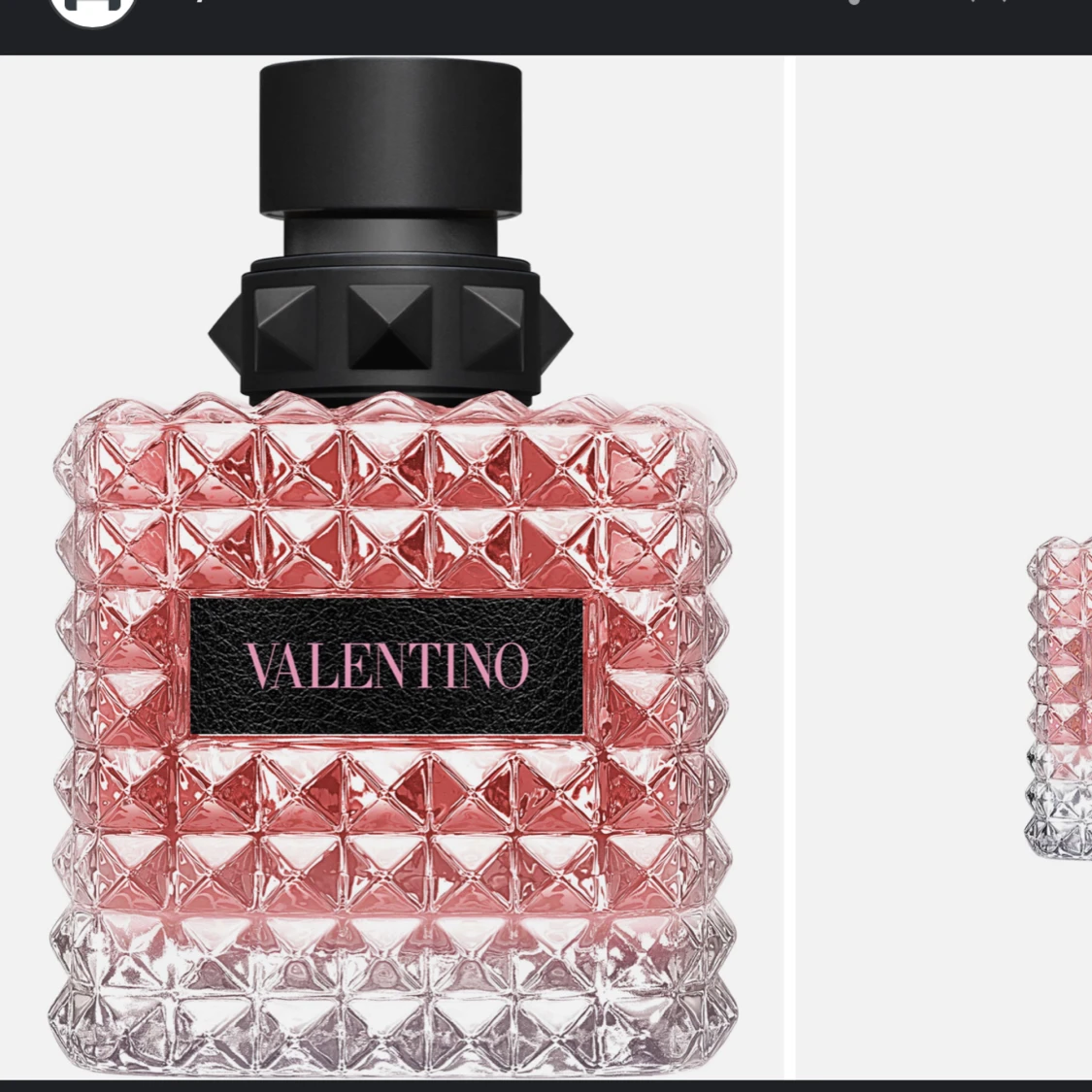View the next product image in gallery
This screenshot has height=1092, width=1092.
click(x=1058, y=694)
